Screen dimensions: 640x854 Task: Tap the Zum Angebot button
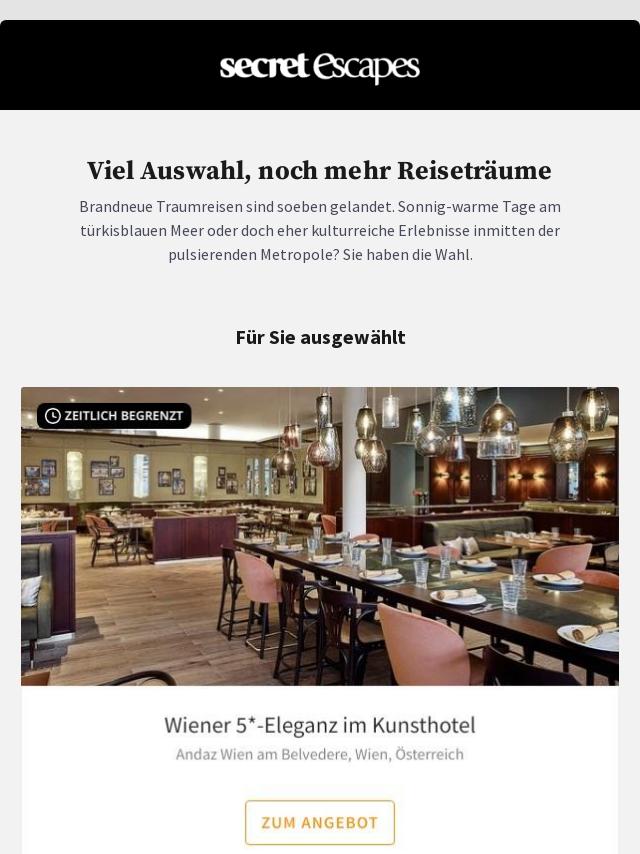point(319,822)
